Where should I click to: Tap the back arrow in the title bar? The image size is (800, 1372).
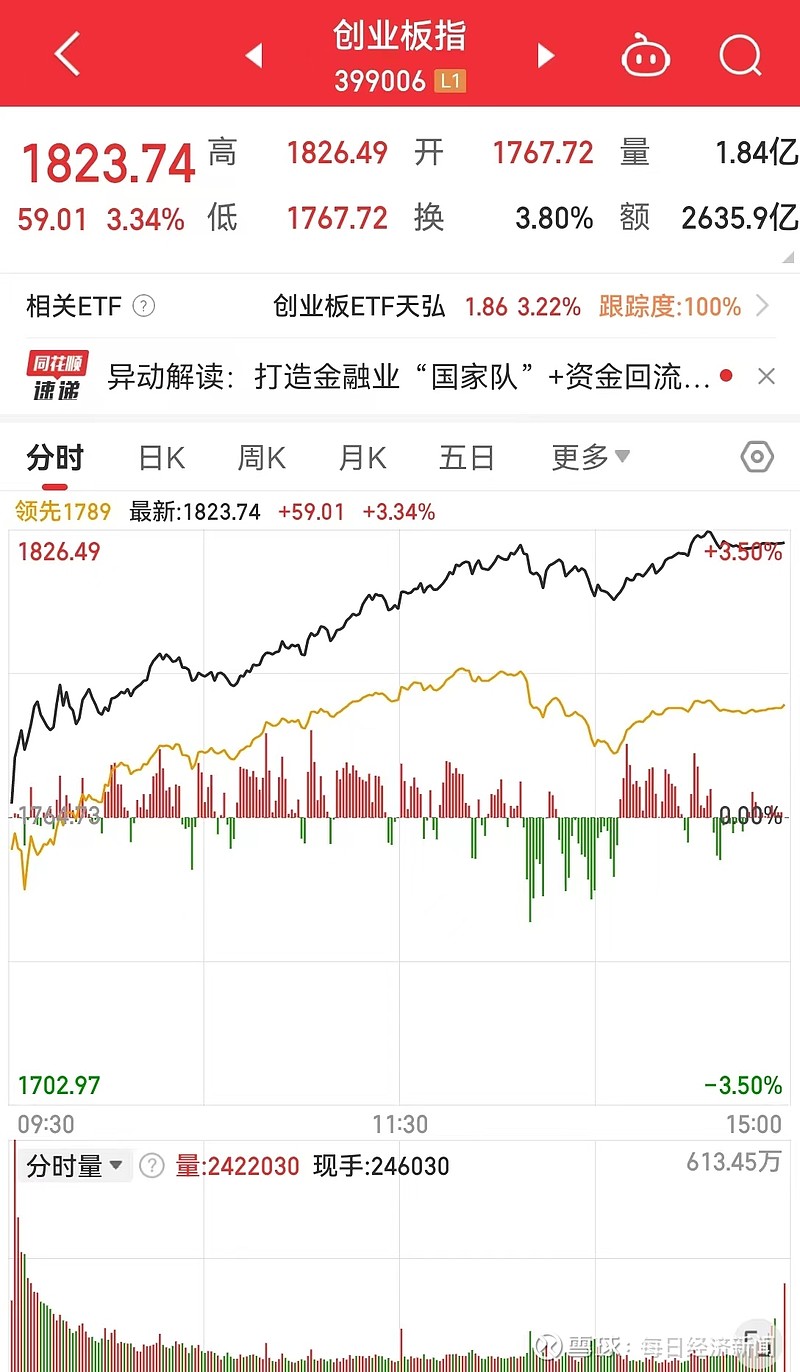click(x=65, y=55)
